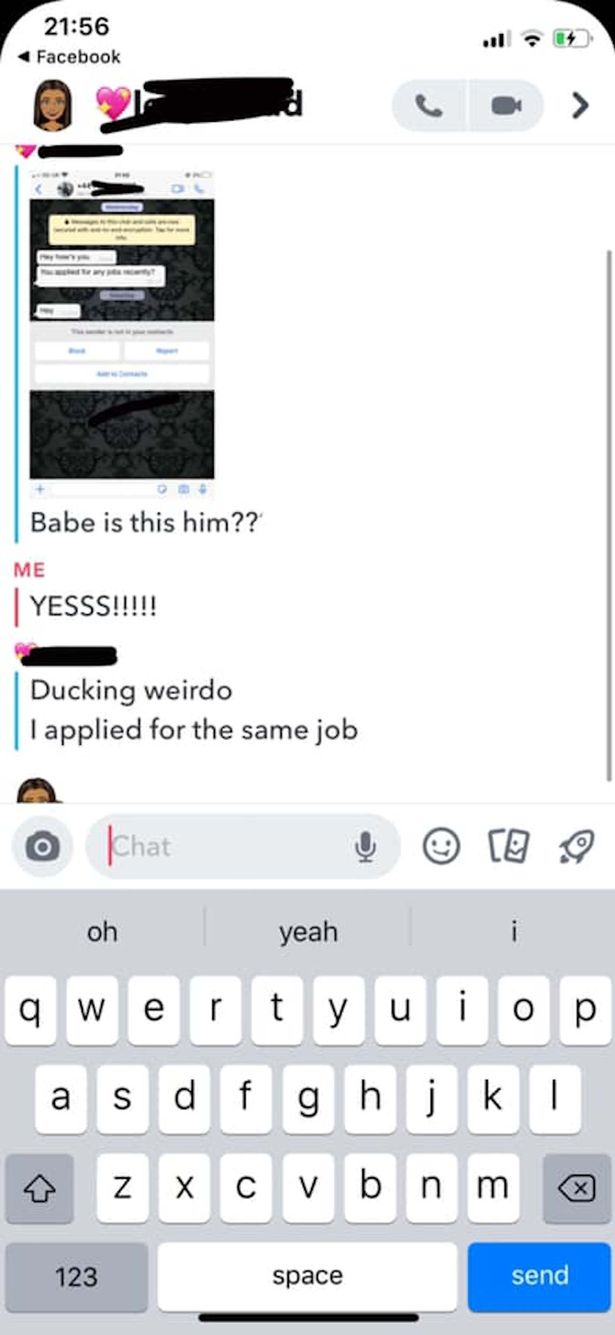The width and height of the screenshot is (615, 1335).
Task: Open the rocket games icon
Action: (576, 846)
